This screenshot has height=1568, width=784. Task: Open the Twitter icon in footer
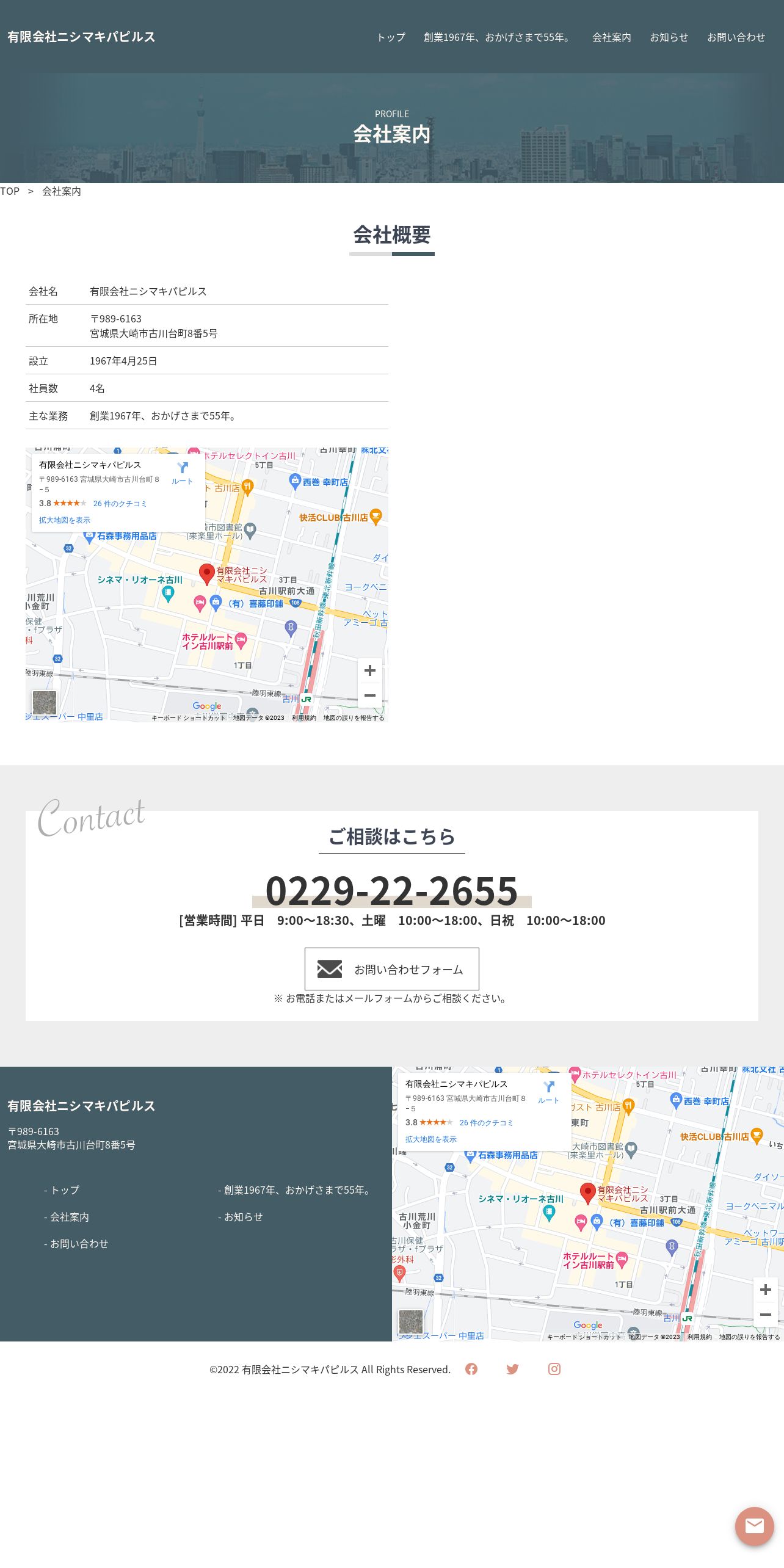point(512,1369)
